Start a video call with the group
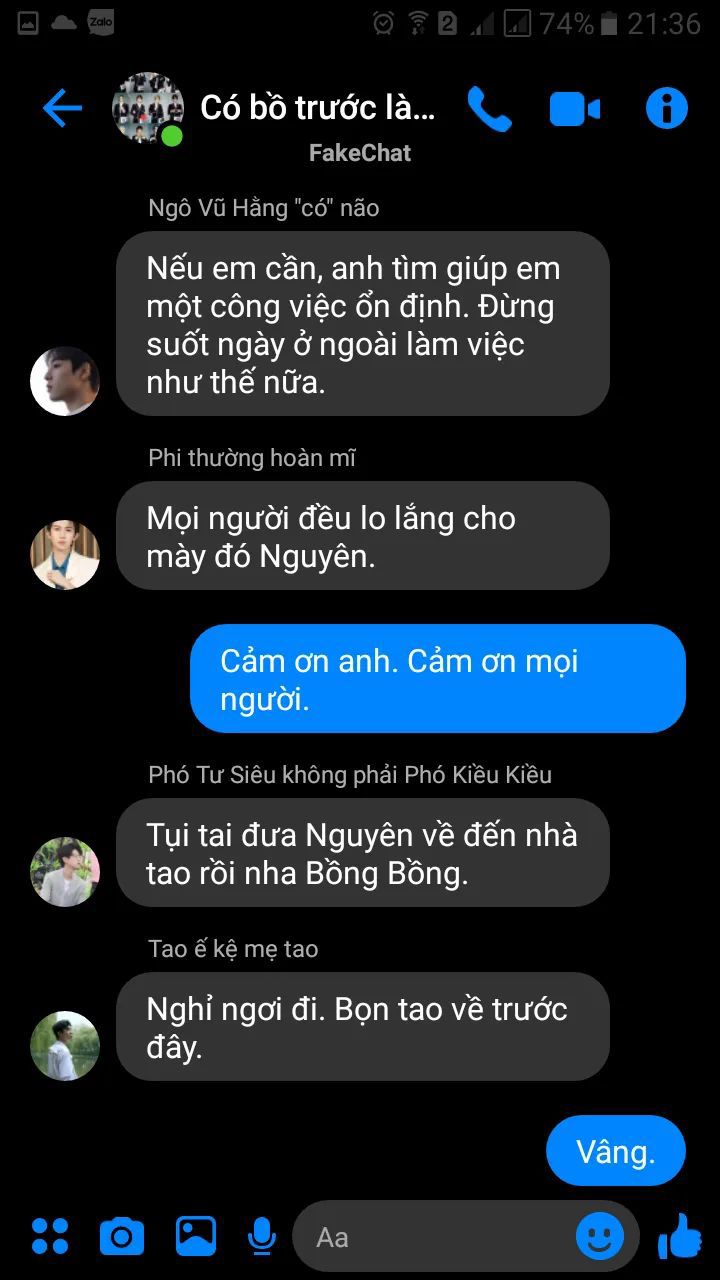 pyautogui.click(x=575, y=108)
